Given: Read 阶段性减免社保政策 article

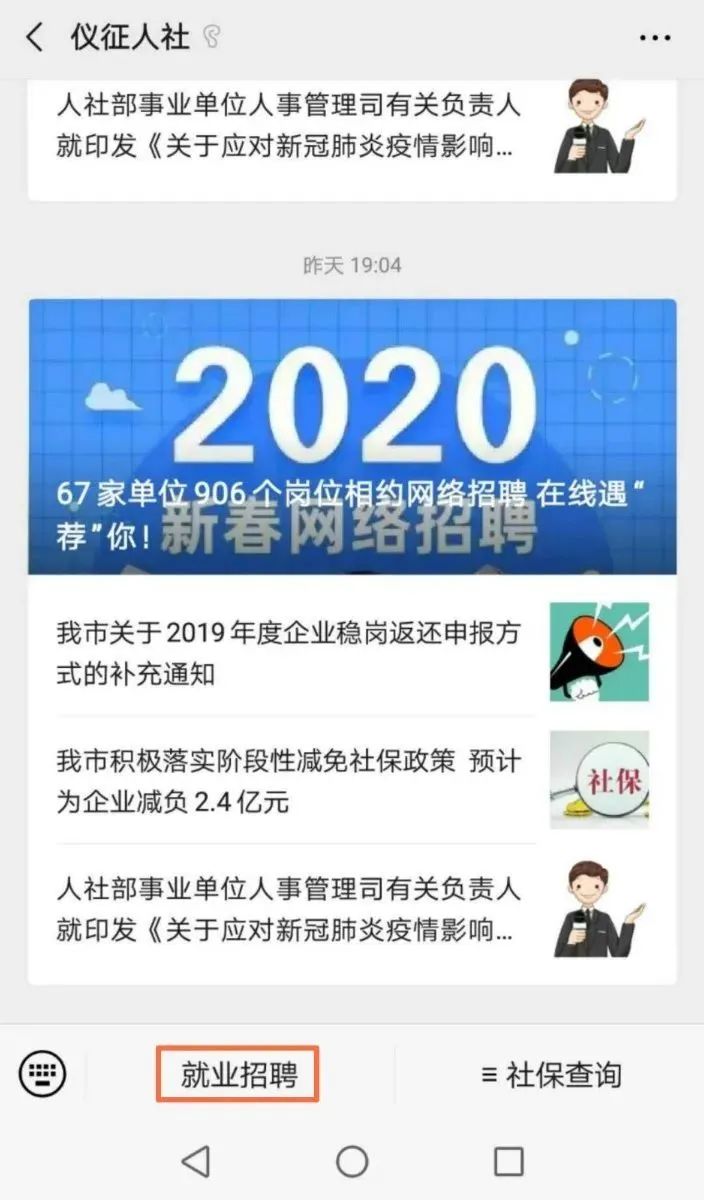Looking at the screenshot, I should point(290,781).
